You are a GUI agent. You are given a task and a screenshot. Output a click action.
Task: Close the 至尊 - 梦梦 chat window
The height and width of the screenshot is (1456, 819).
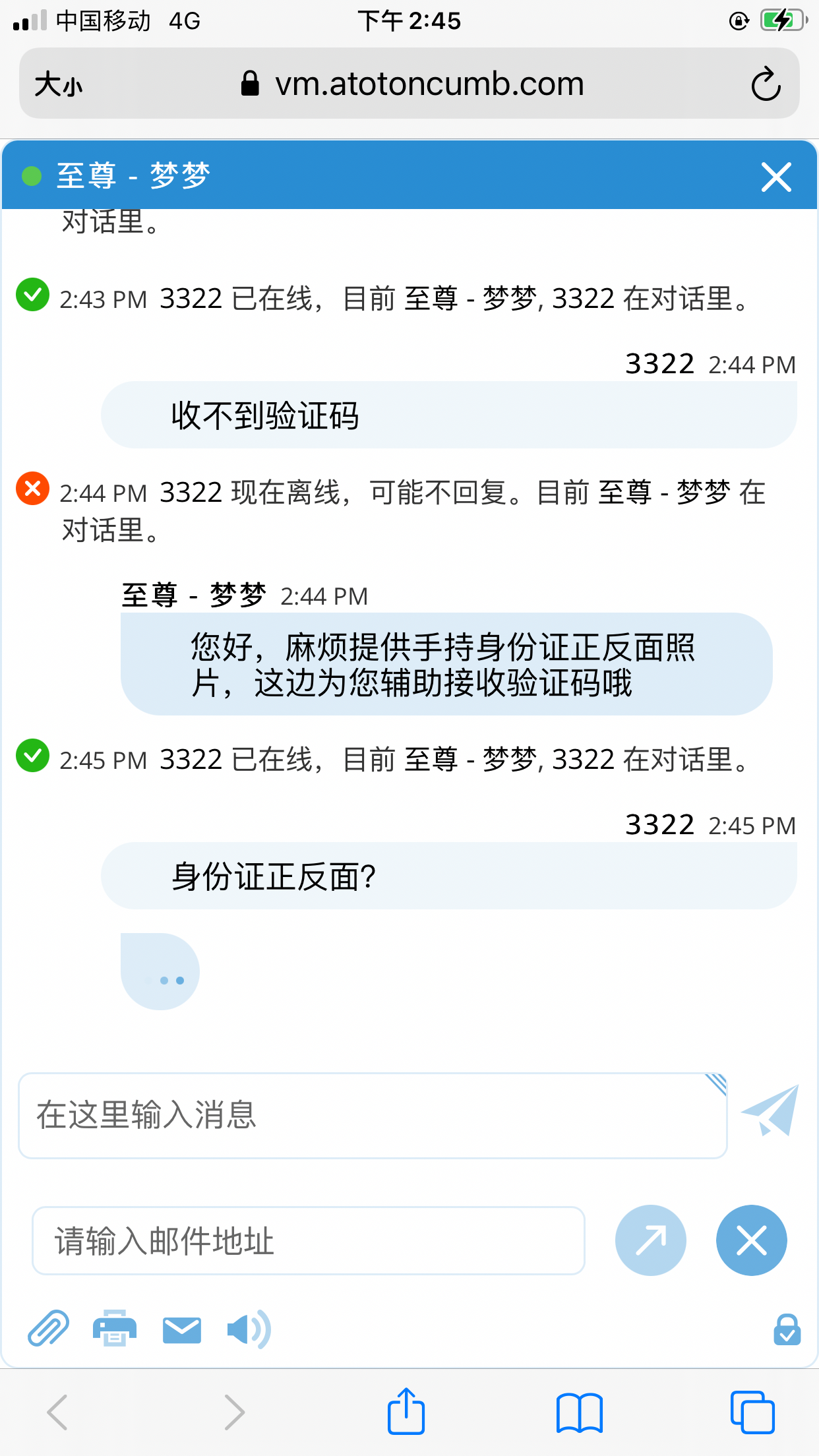pyautogui.click(x=776, y=177)
